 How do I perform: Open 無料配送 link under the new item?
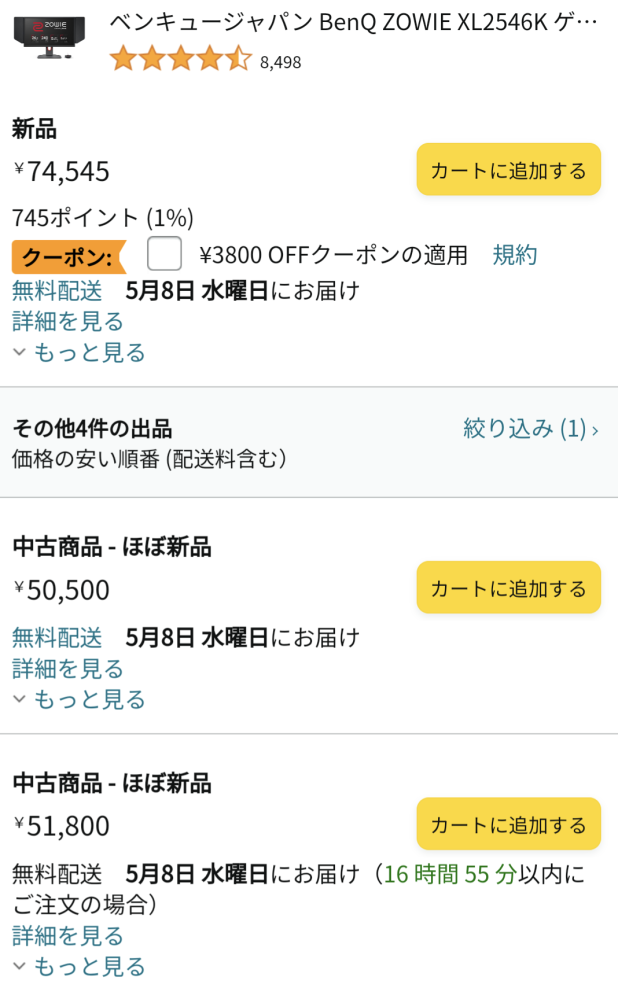coord(57,291)
